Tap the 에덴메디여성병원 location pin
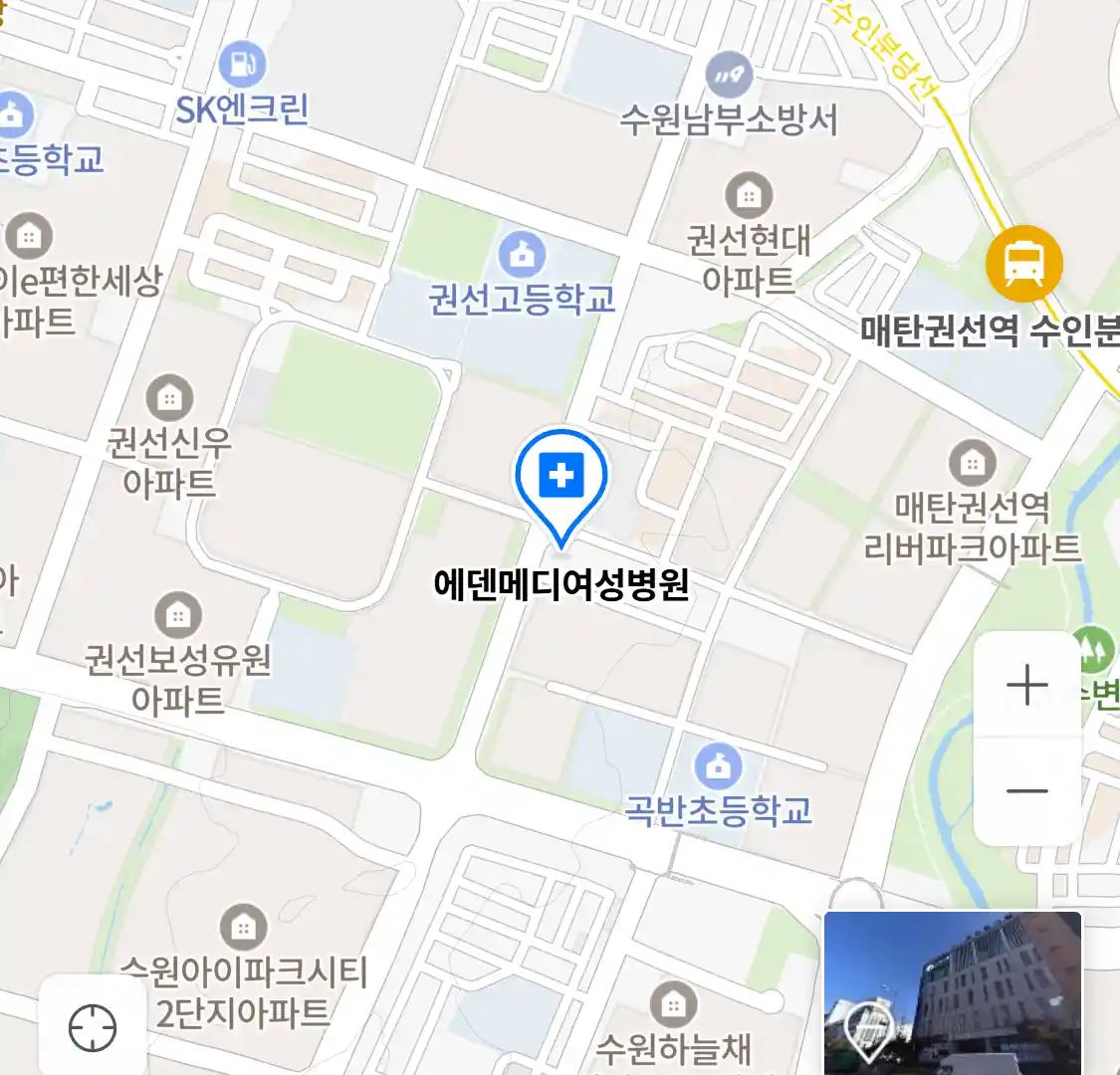The image size is (1120, 1075). 561,480
